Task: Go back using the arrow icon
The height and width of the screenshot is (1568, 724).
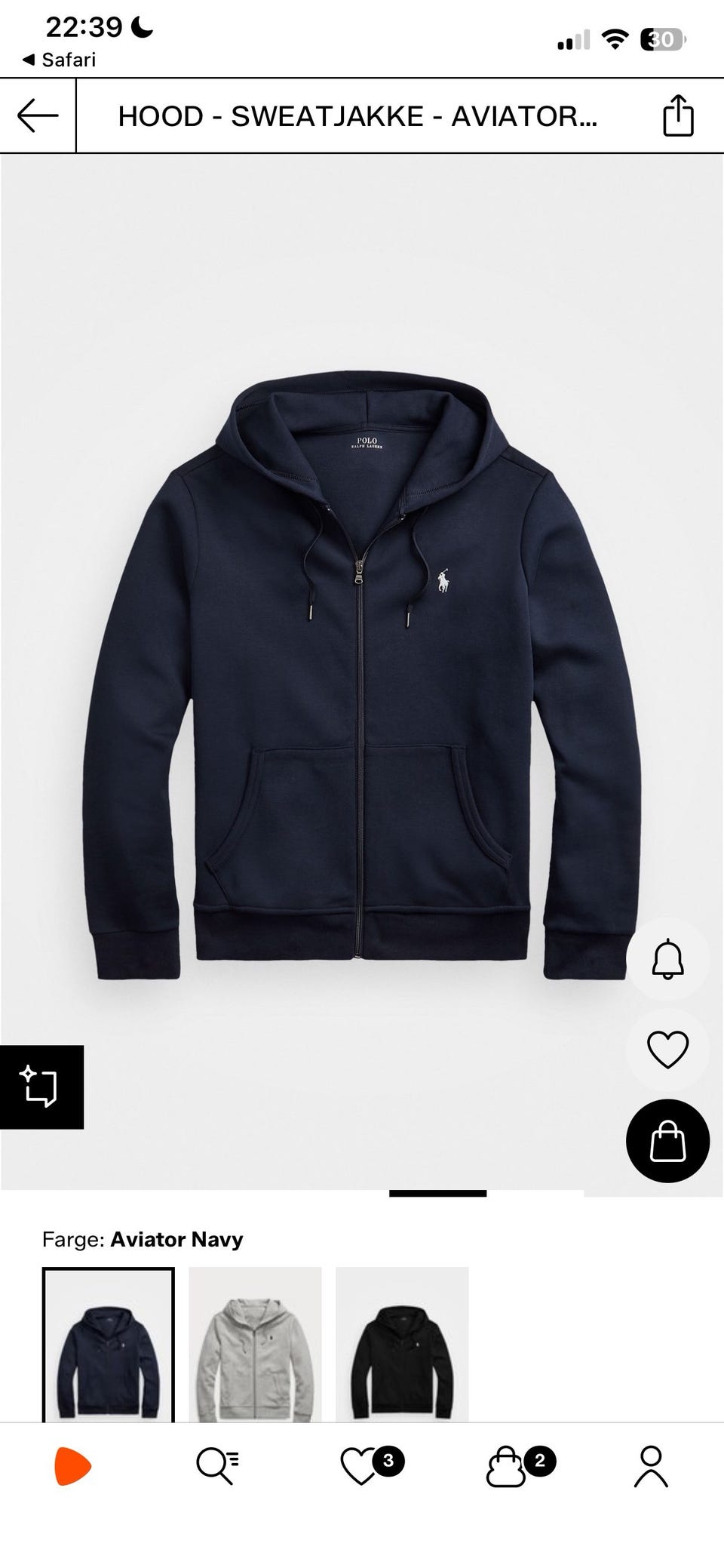Action: pos(38,116)
